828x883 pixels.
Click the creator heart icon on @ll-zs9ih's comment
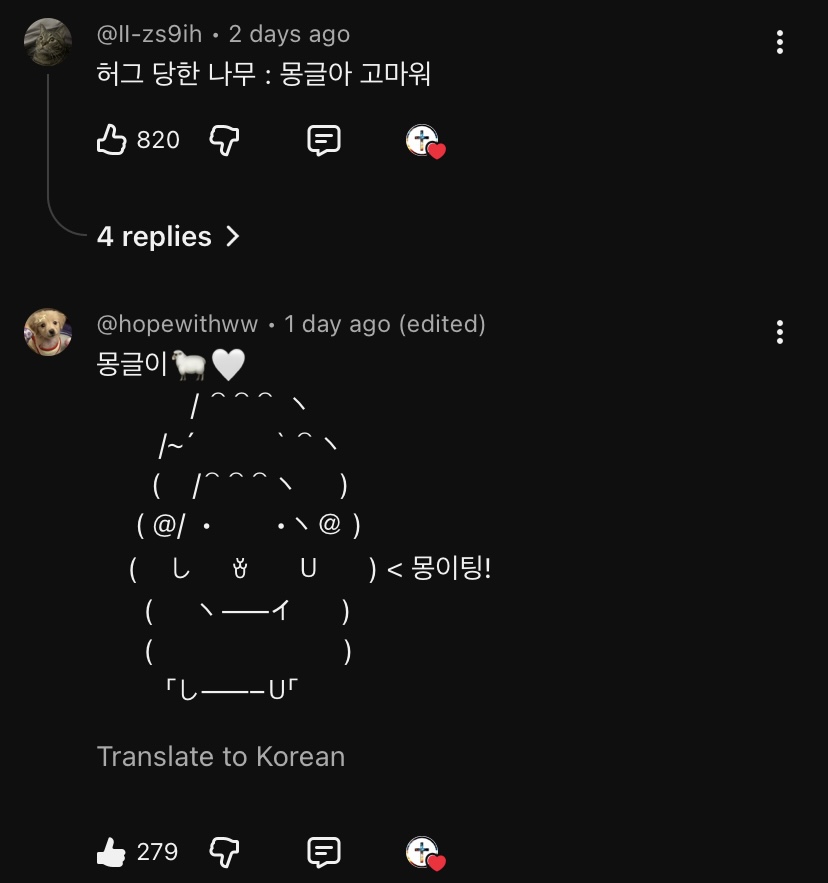tap(424, 141)
